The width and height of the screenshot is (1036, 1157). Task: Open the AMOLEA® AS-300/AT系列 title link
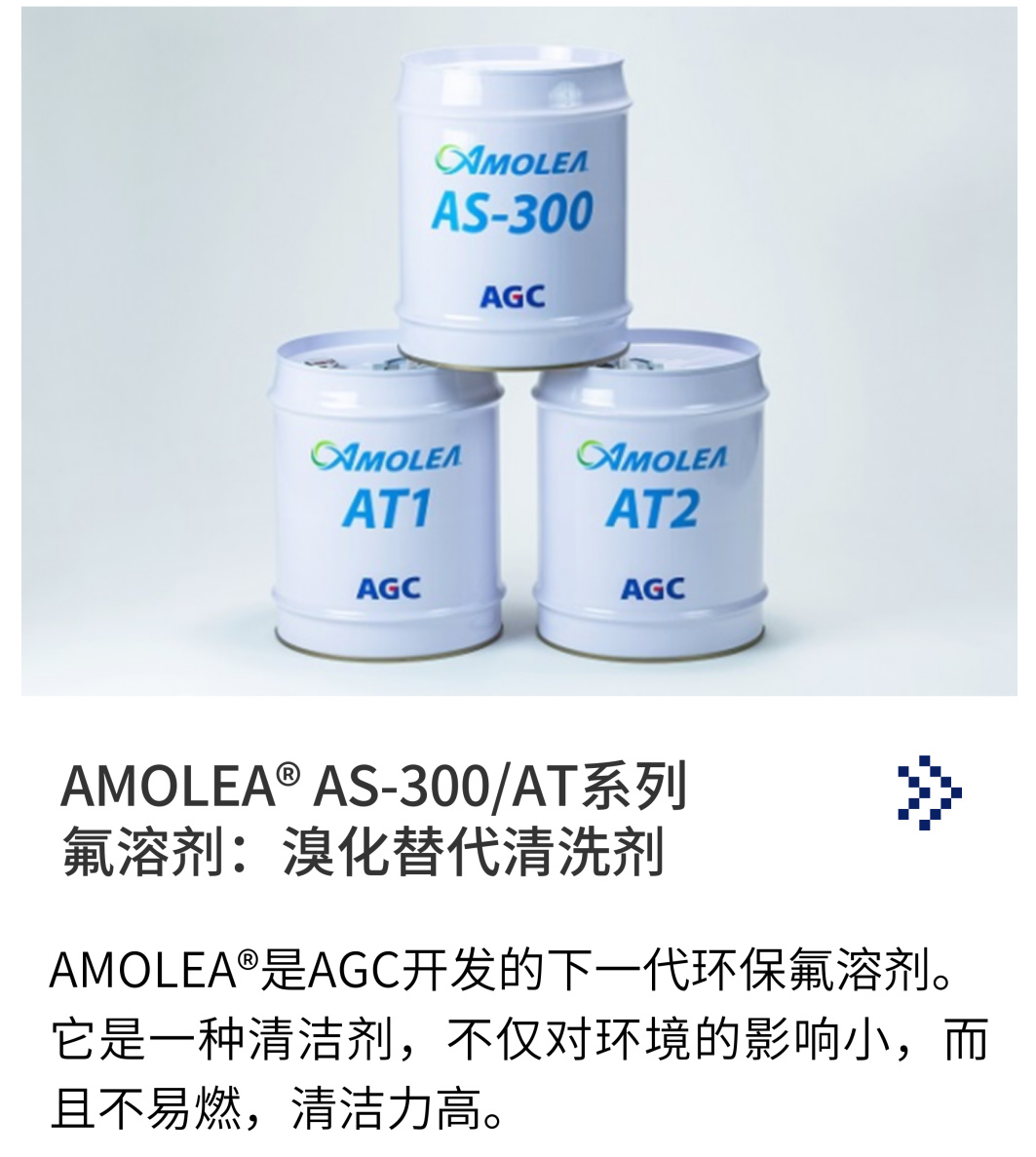(x=375, y=819)
